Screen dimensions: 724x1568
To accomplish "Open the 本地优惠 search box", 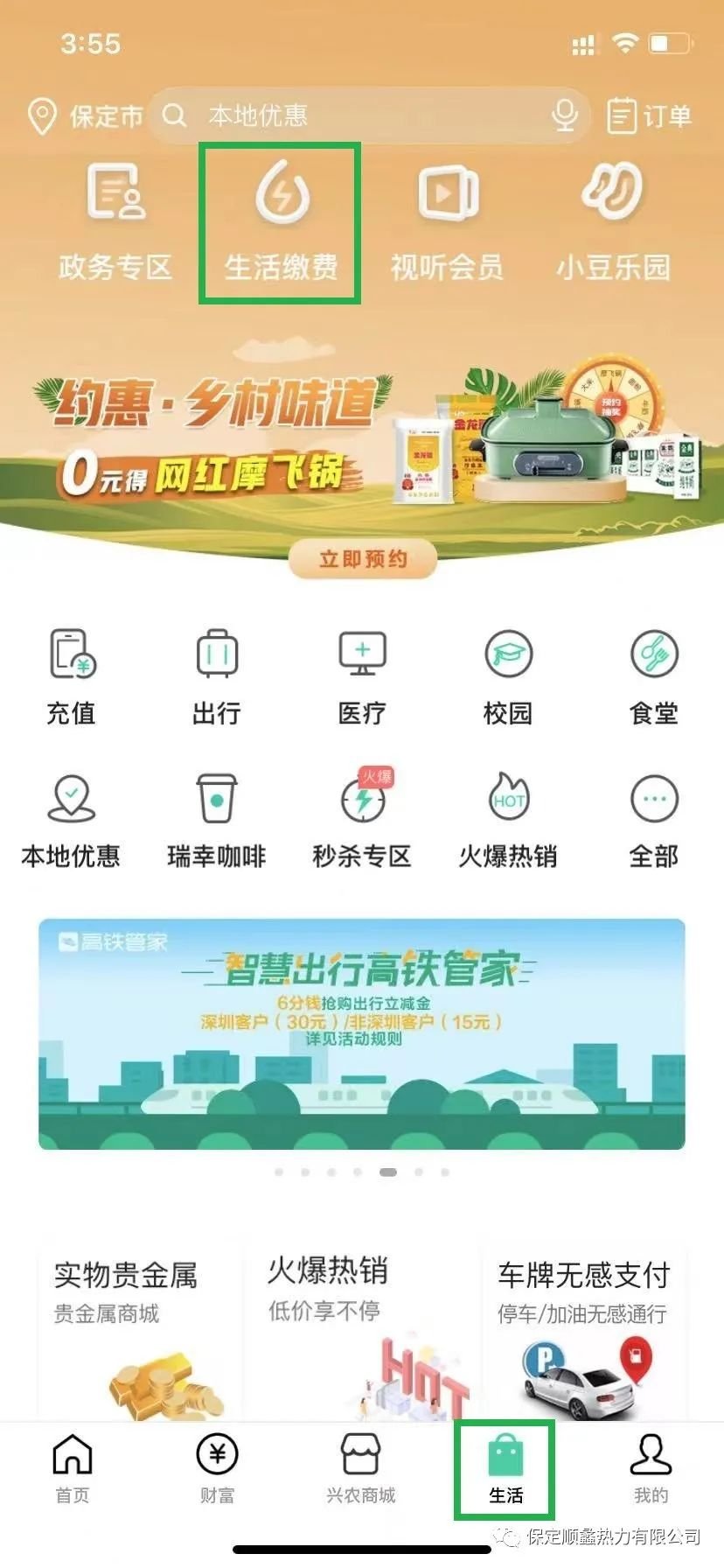I will click(x=350, y=115).
